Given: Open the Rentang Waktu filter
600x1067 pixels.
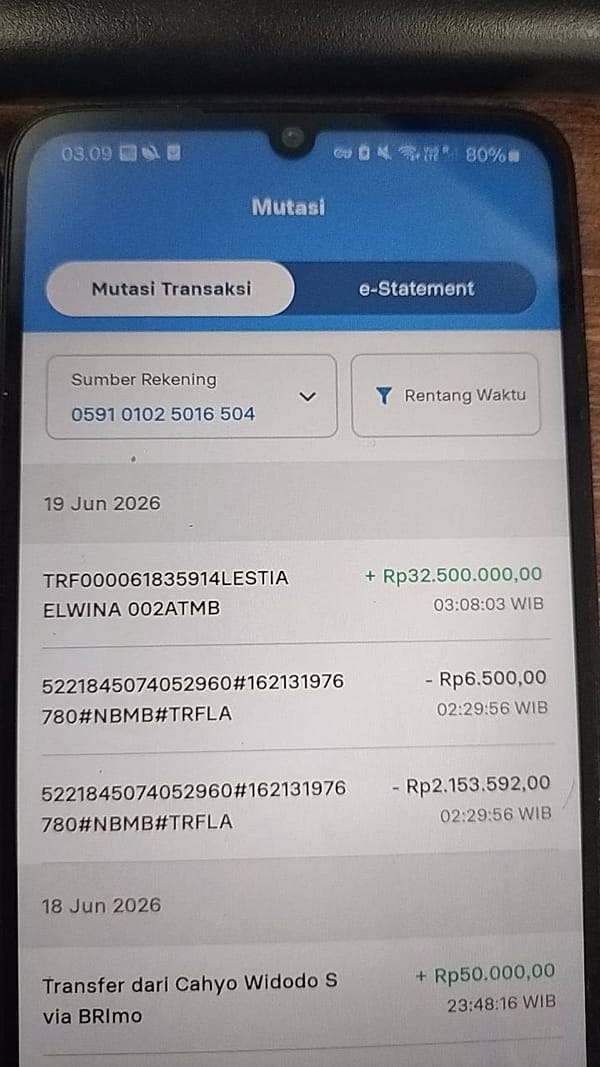Looking at the screenshot, I should (x=446, y=395).
